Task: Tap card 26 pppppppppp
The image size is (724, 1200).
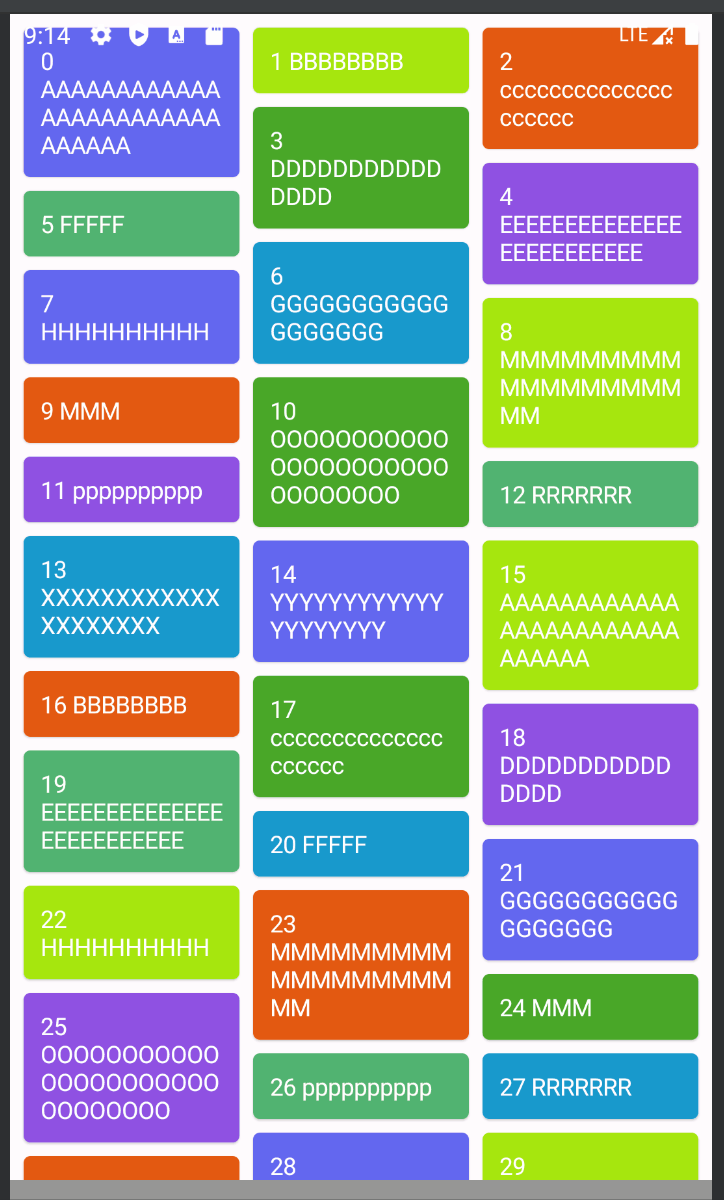Action: coord(360,1086)
